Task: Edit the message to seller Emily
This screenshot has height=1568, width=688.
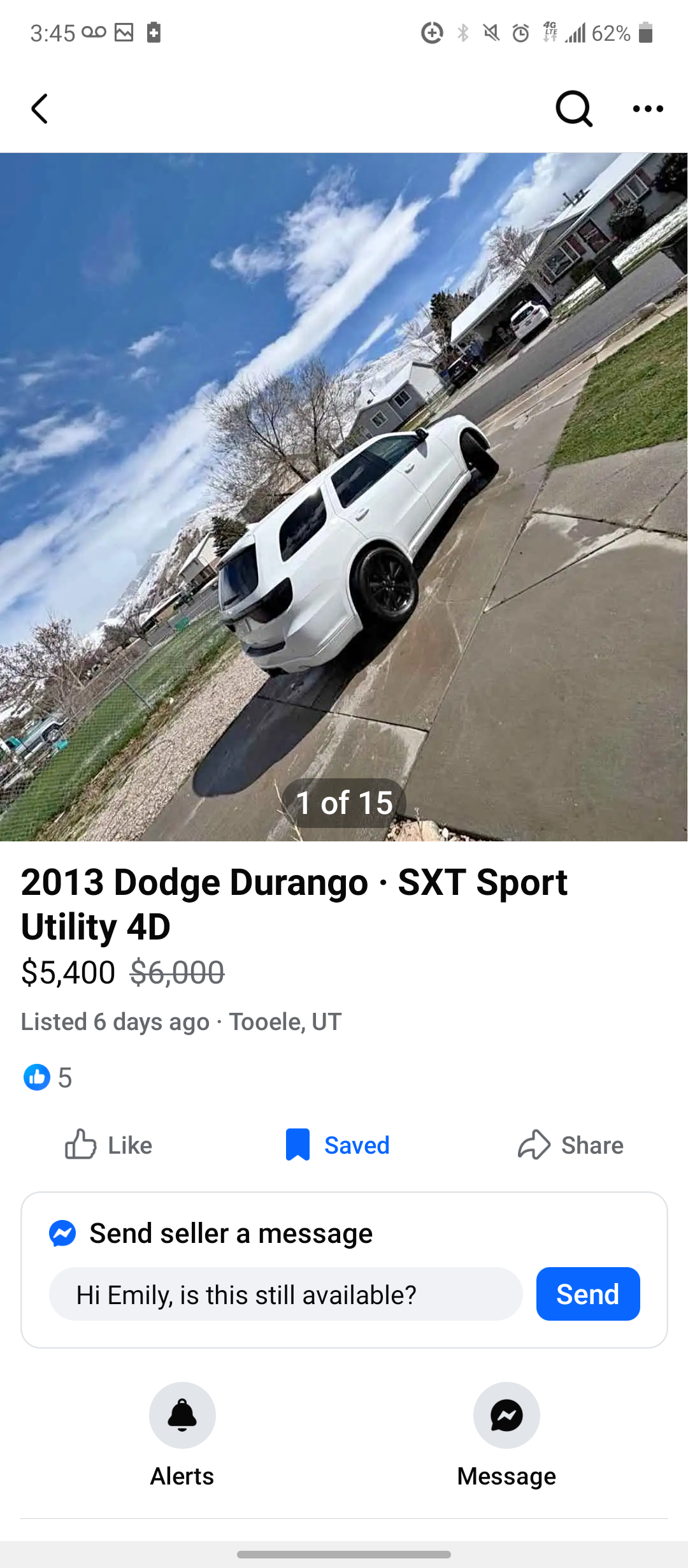Action: click(x=285, y=1295)
